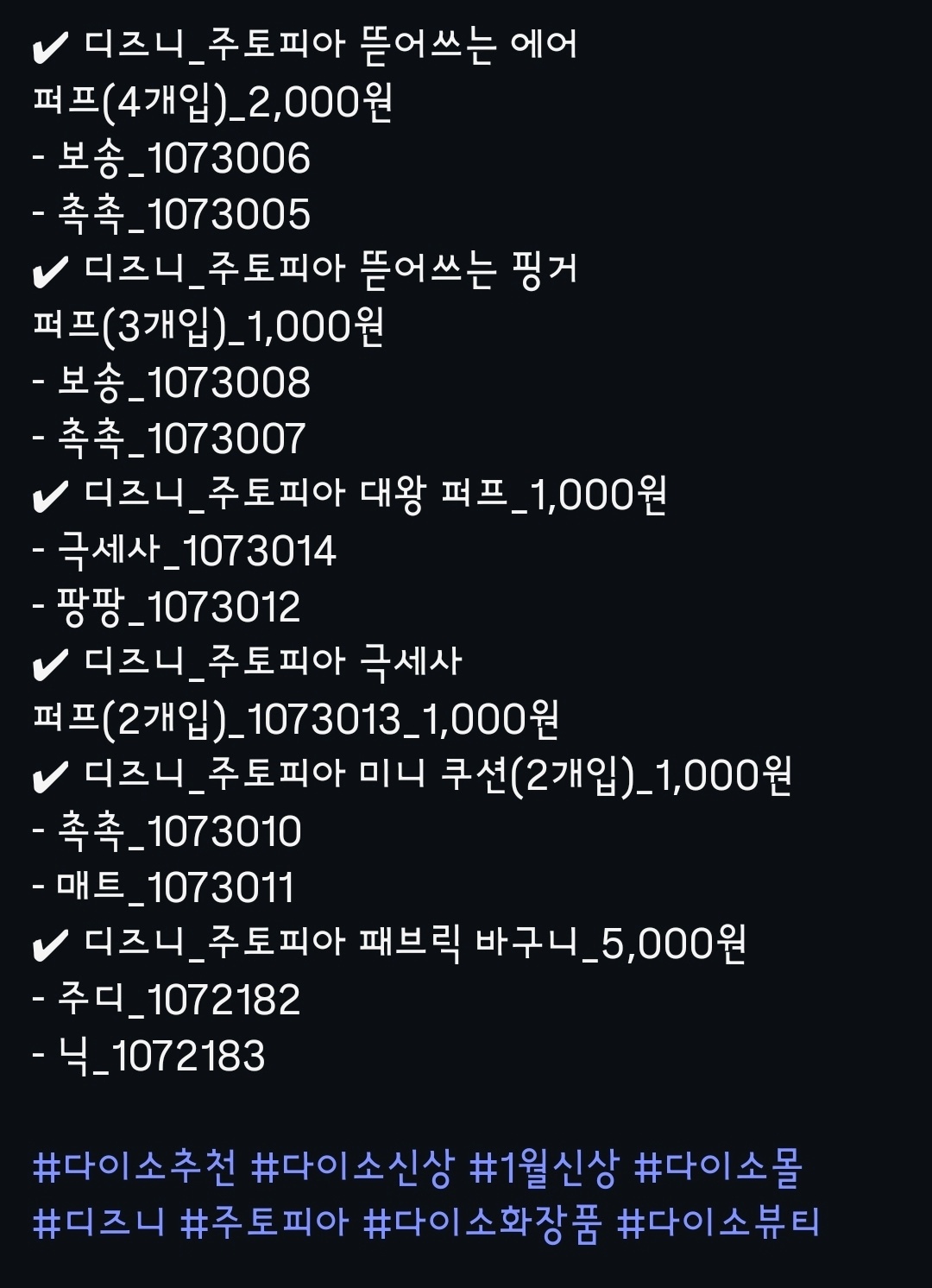Tap the #다이소뷰티 hashtag
Viewport: 932px width, 1288px height.
(x=719, y=1222)
